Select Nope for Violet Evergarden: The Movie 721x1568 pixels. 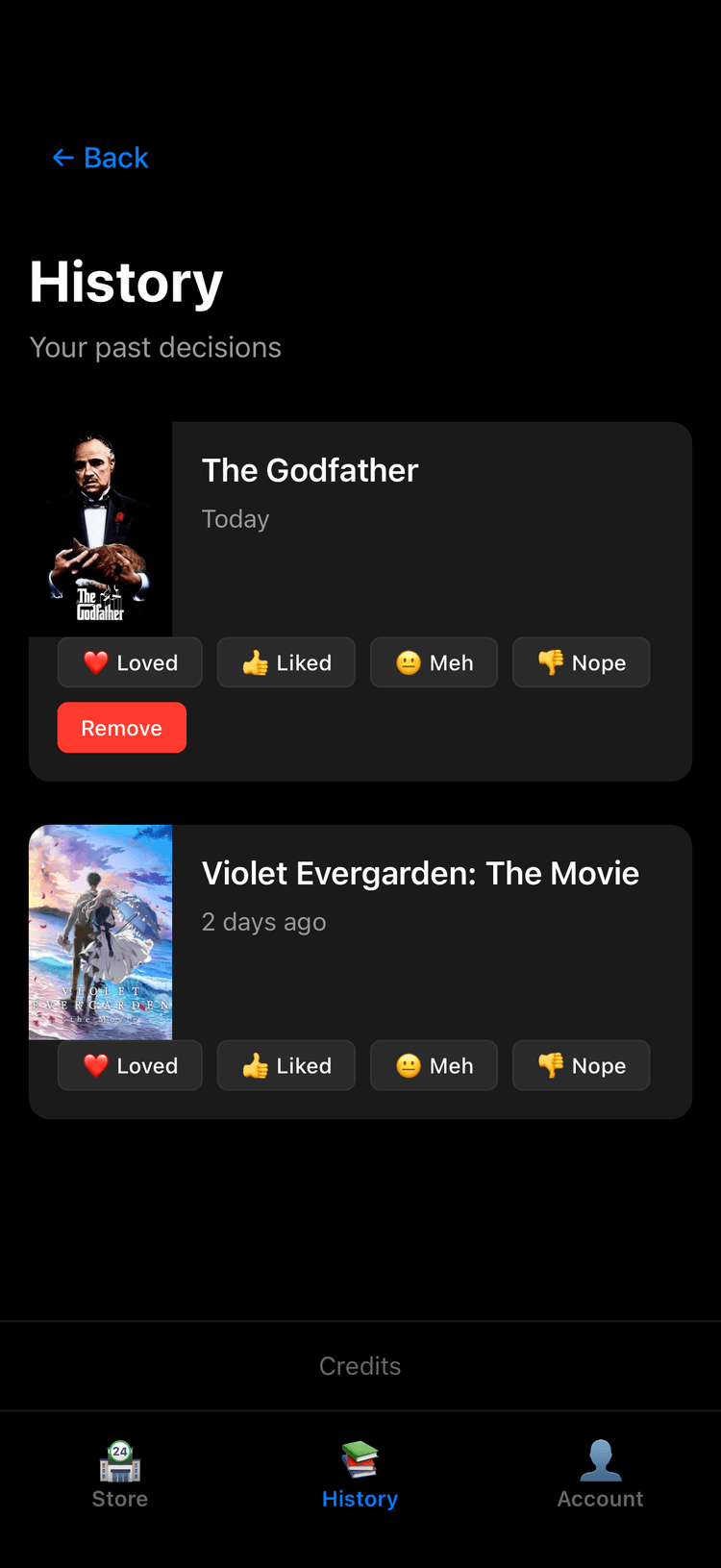(581, 1065)
